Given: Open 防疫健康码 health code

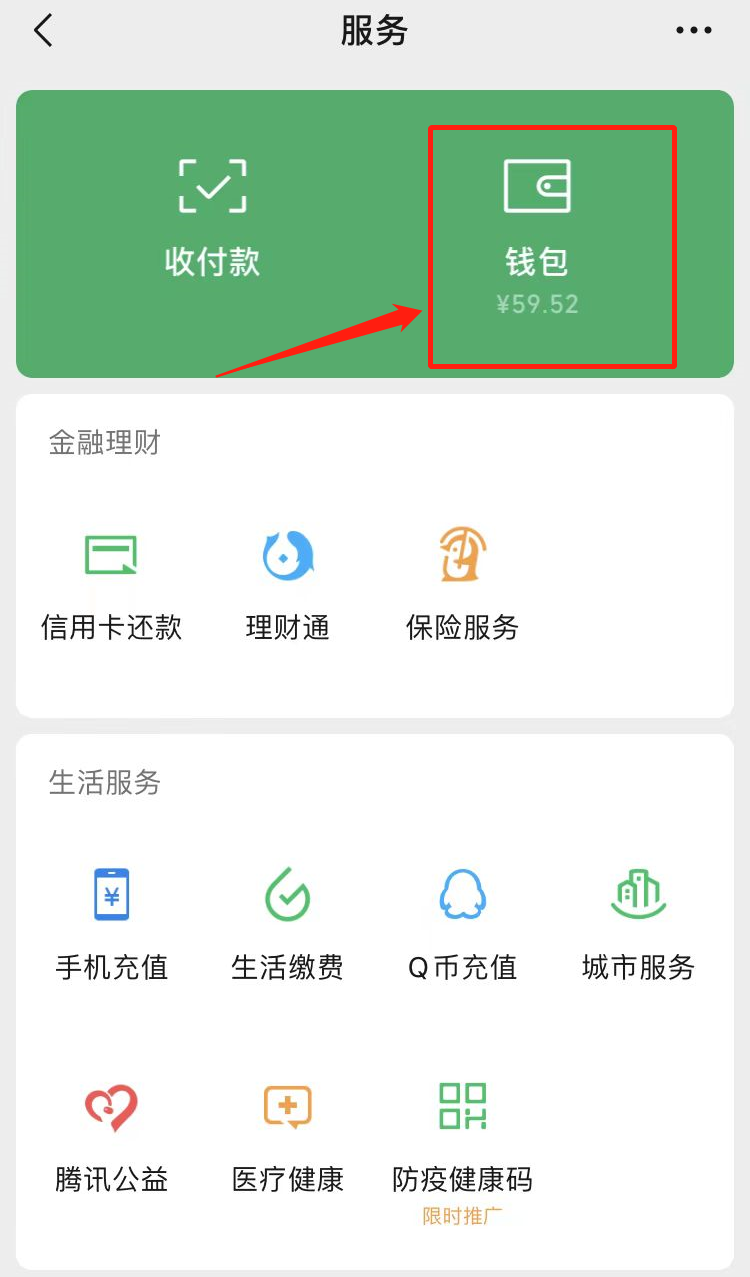Looking at the screenshot, I should pos(462,1150).
